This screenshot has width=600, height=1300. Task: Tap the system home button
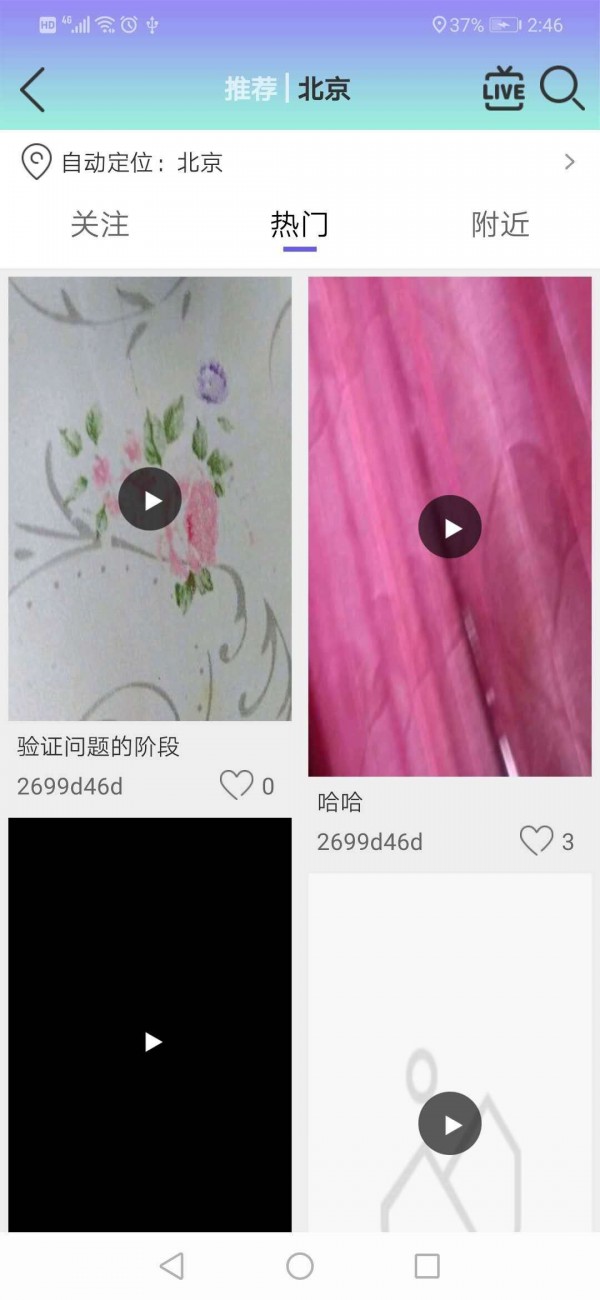click(x=300, y=1266)
